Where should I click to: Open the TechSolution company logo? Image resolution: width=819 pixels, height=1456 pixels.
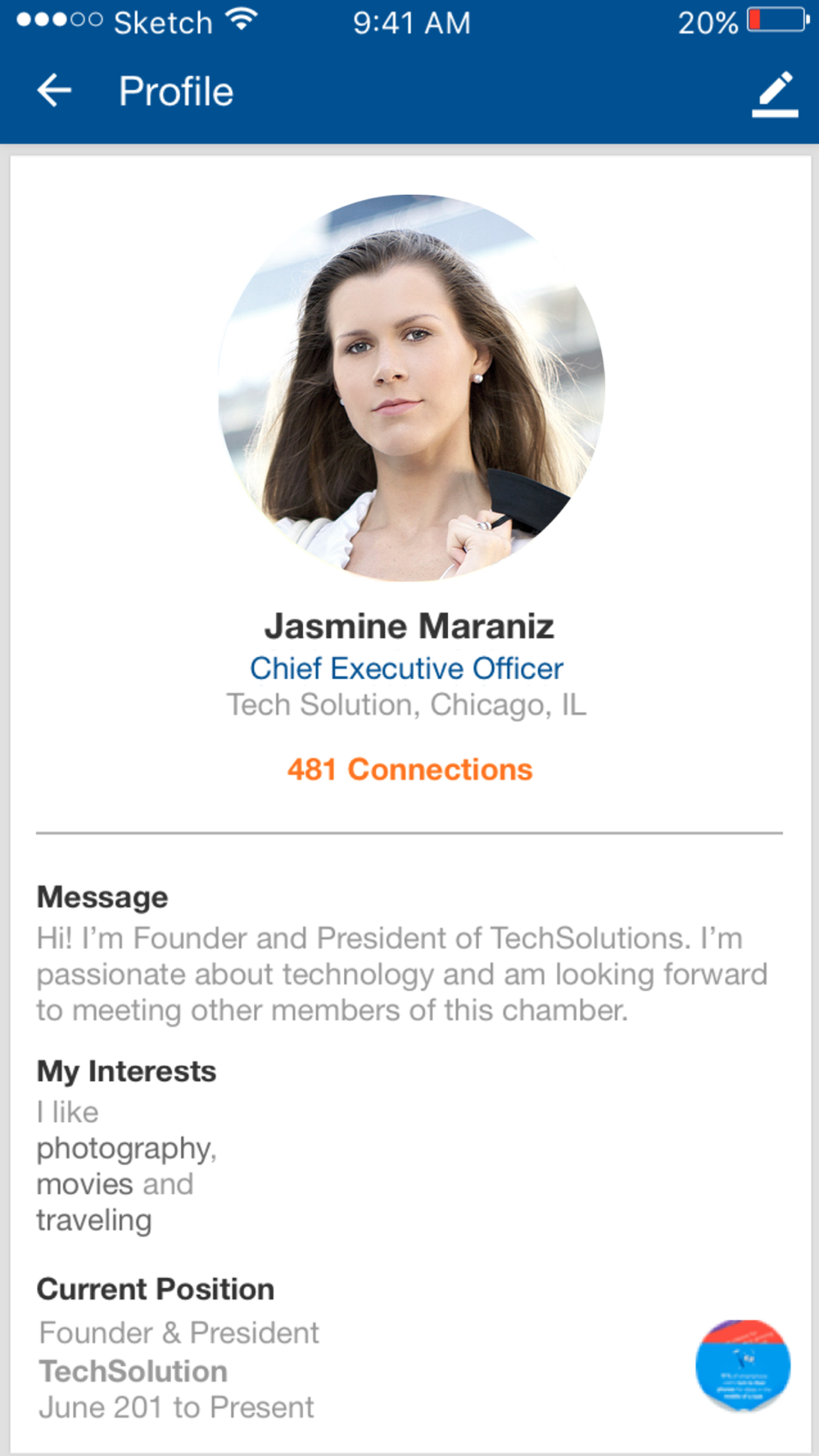743,1365
